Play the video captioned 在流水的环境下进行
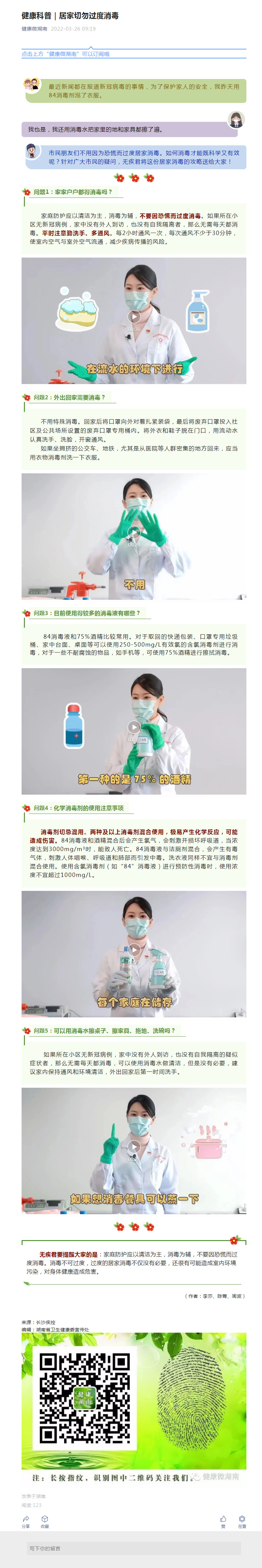Image resolution: width=262 pixels, height=1568 pixels. coord(133,317)
